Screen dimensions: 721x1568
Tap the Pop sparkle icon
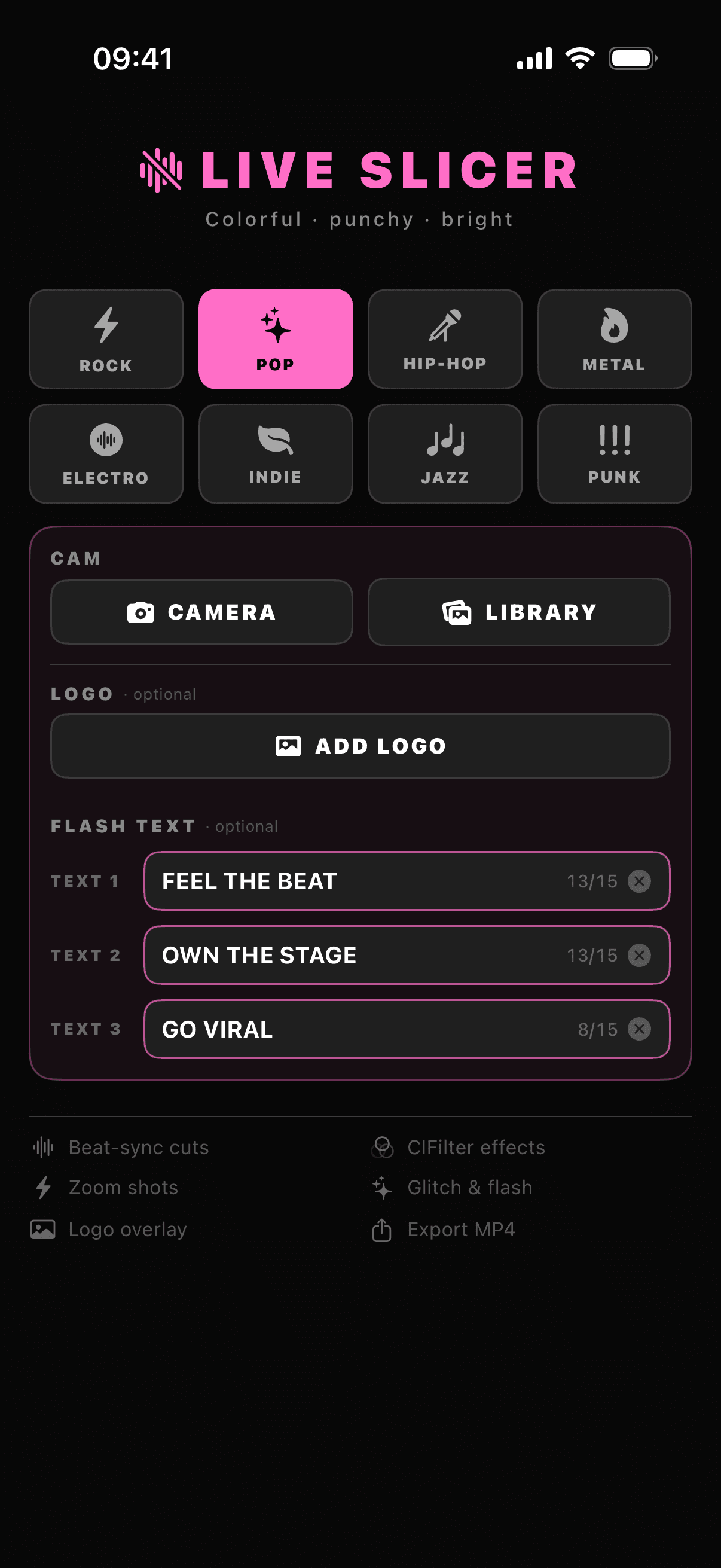click(275, 327)
